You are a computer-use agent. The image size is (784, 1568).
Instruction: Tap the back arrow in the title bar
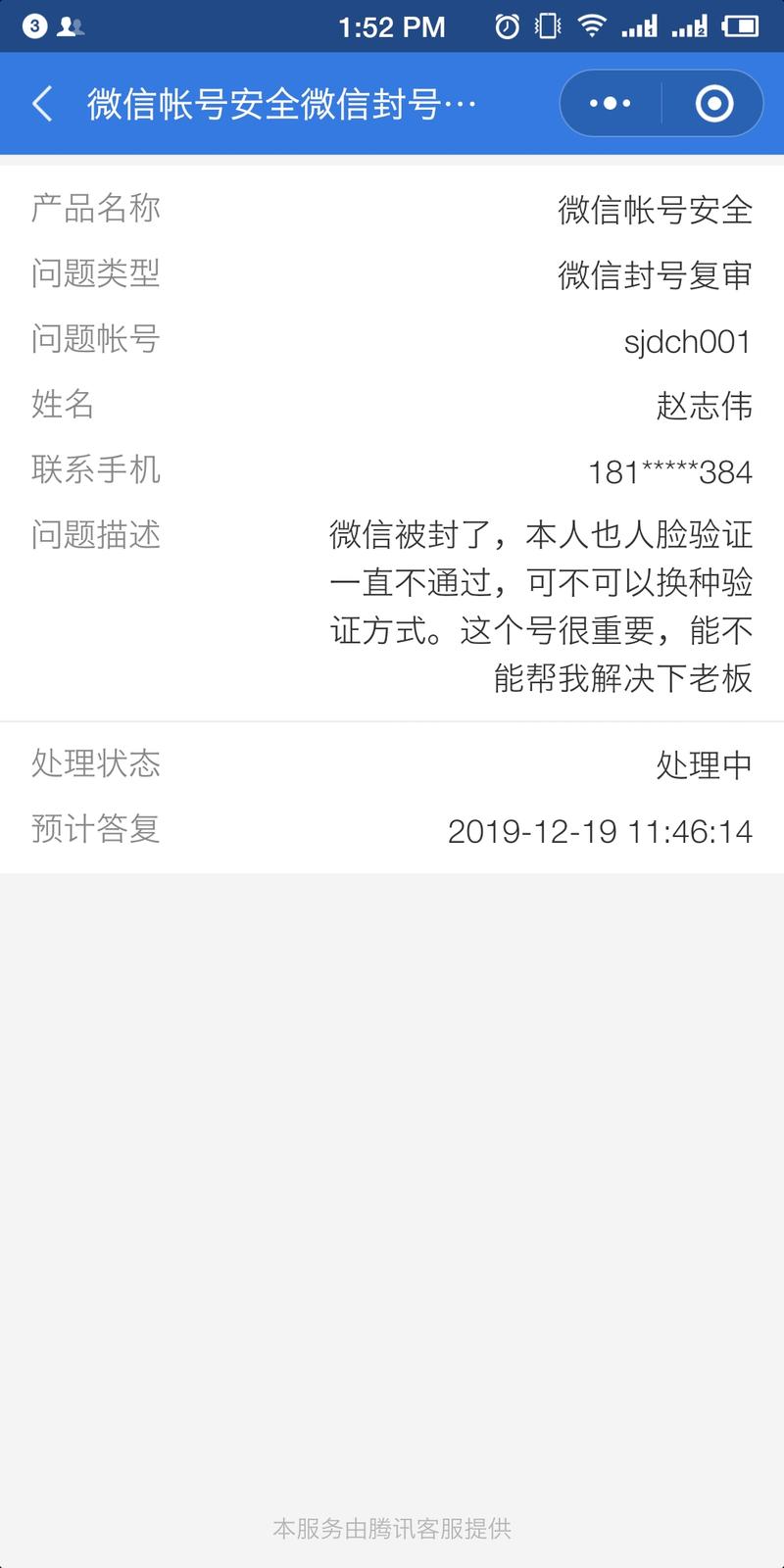pos(41,103)
